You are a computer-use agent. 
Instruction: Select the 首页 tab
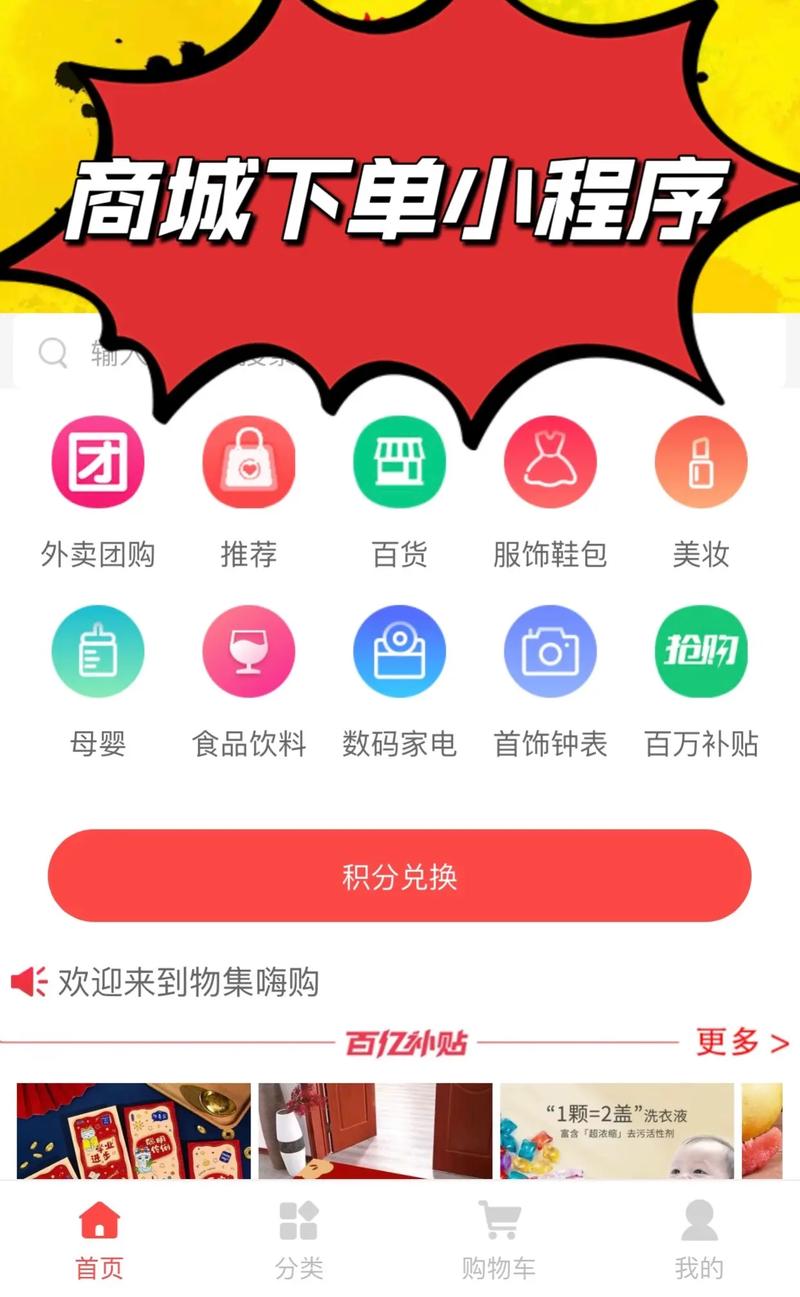click(99, 1240)
